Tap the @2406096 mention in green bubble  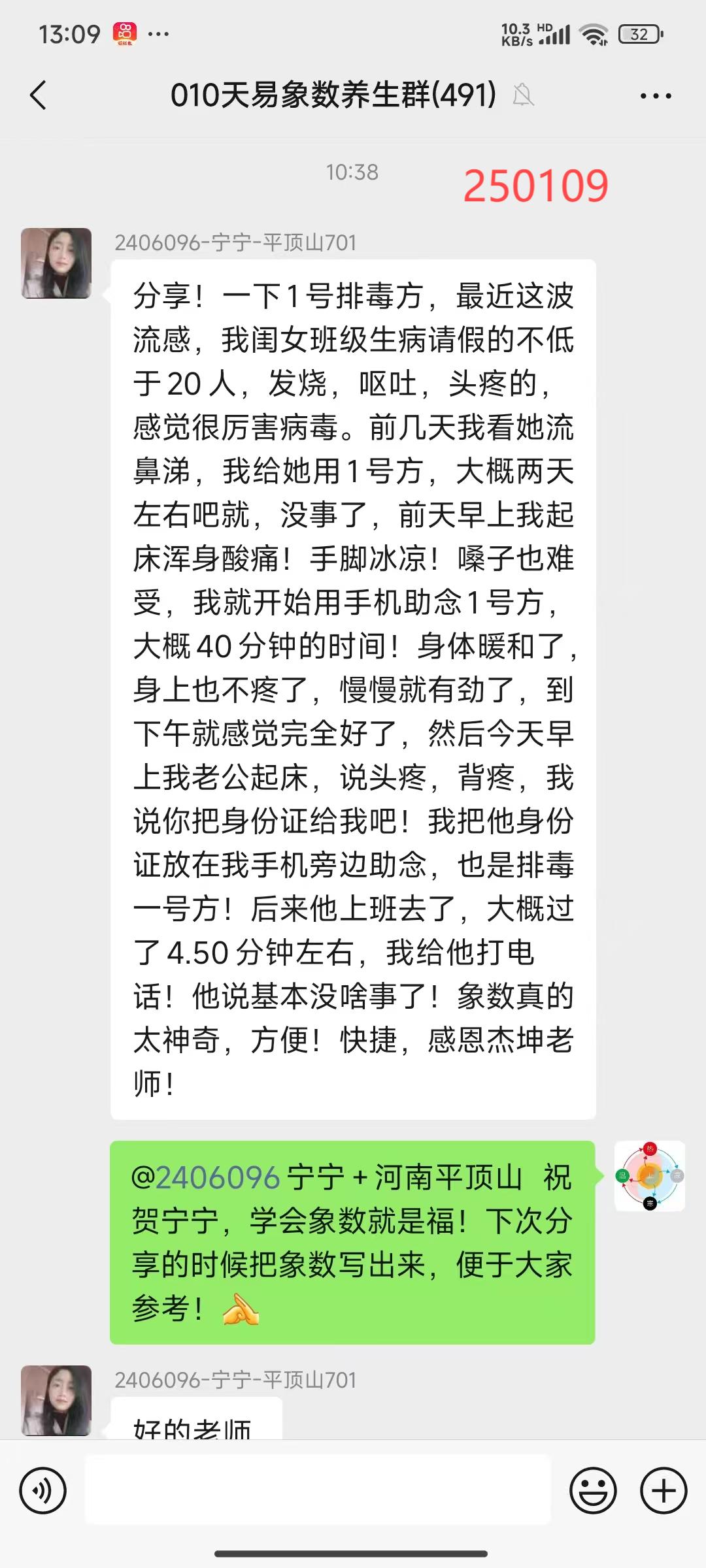tap(206, 1177)
